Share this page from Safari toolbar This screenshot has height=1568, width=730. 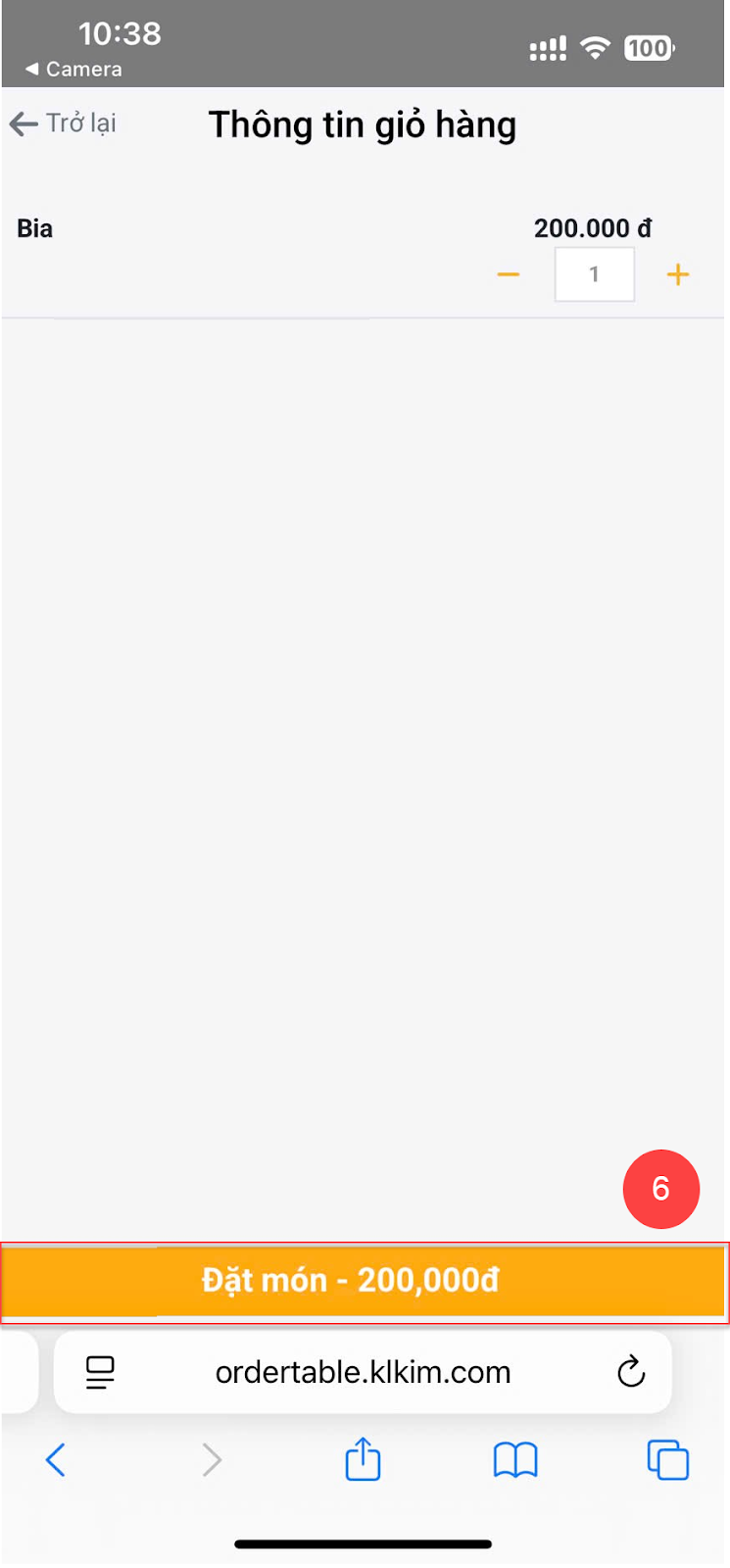click(x=363, y=1458)
